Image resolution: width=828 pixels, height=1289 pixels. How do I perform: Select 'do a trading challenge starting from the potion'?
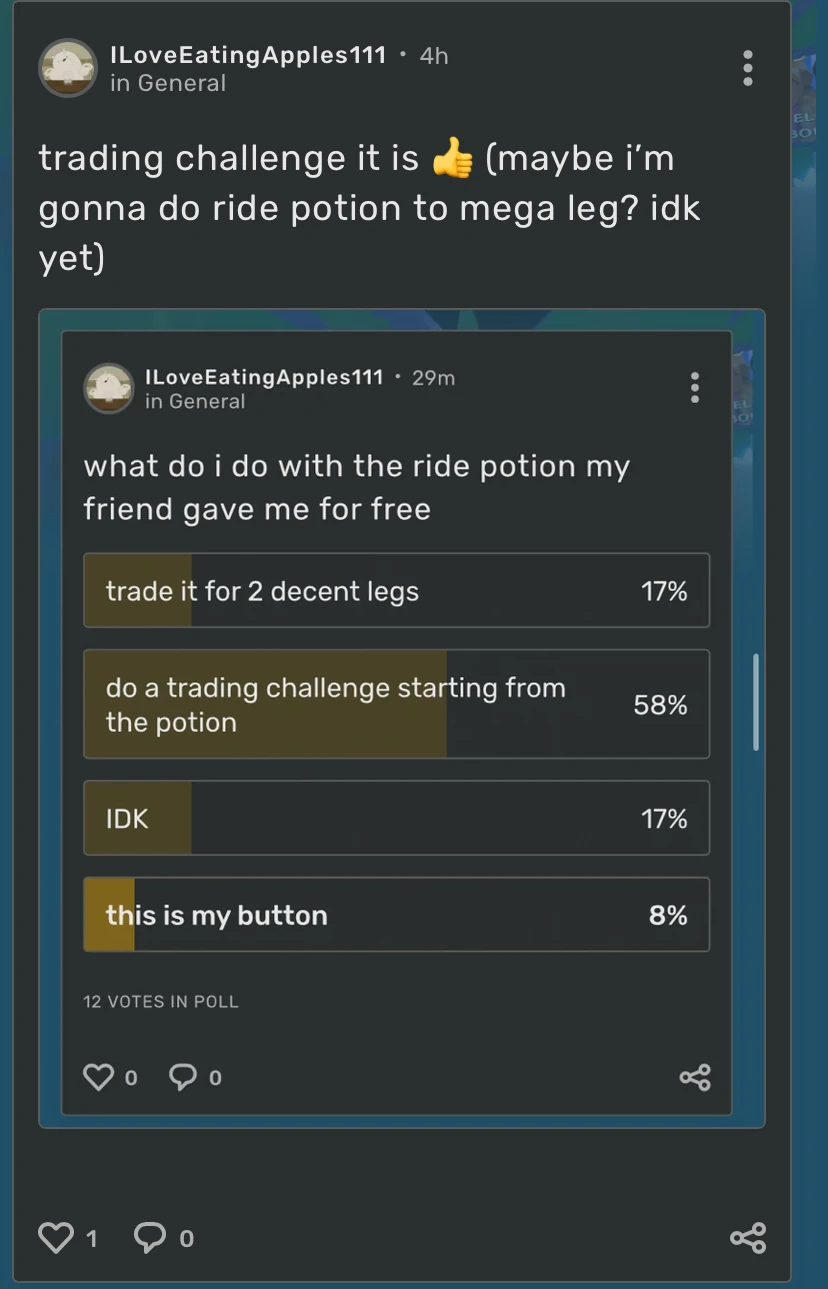tap(396, 705)
